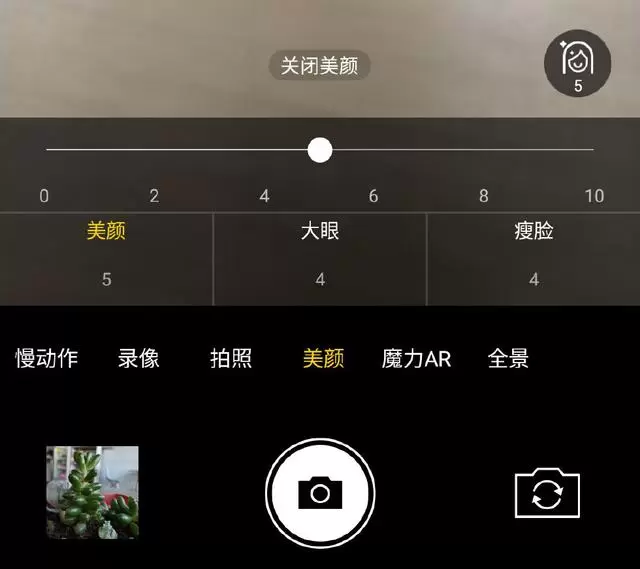Tap the 关闭美颜 button to disable beauty
Screen dimensions: 640x569
320,66
